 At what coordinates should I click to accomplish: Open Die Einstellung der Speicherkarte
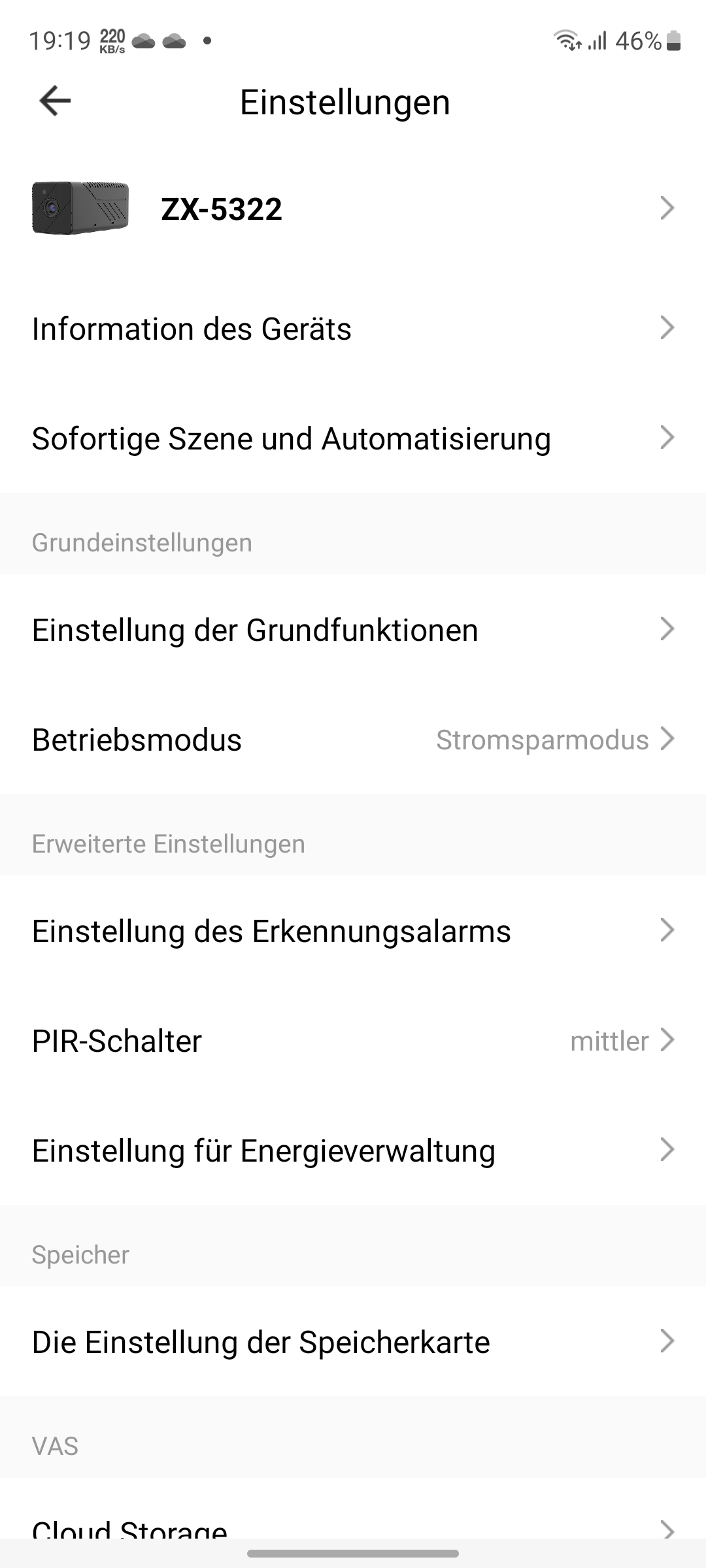(353, 1342)
